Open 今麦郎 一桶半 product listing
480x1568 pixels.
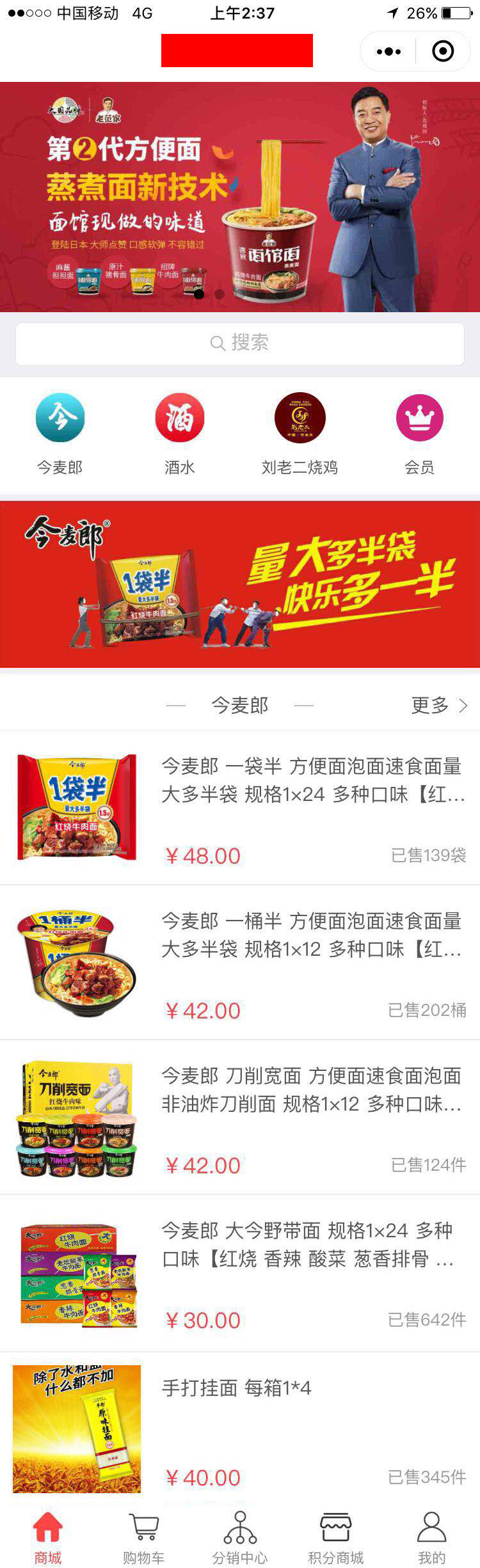pyautogui.click(x=240, y=963)
